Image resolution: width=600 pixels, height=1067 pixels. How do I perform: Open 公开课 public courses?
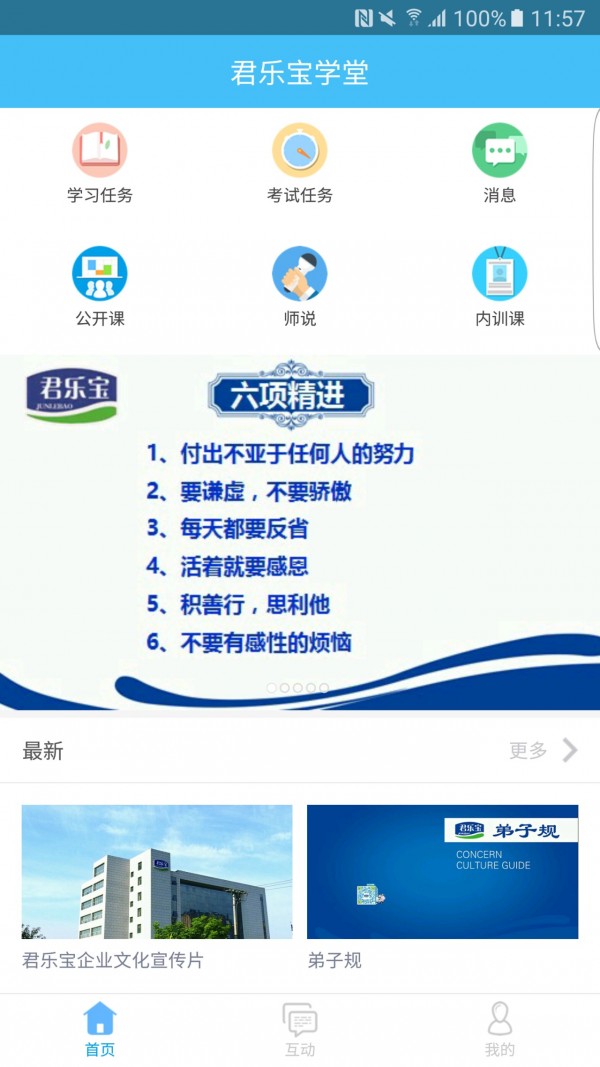[x=100, y=287]
